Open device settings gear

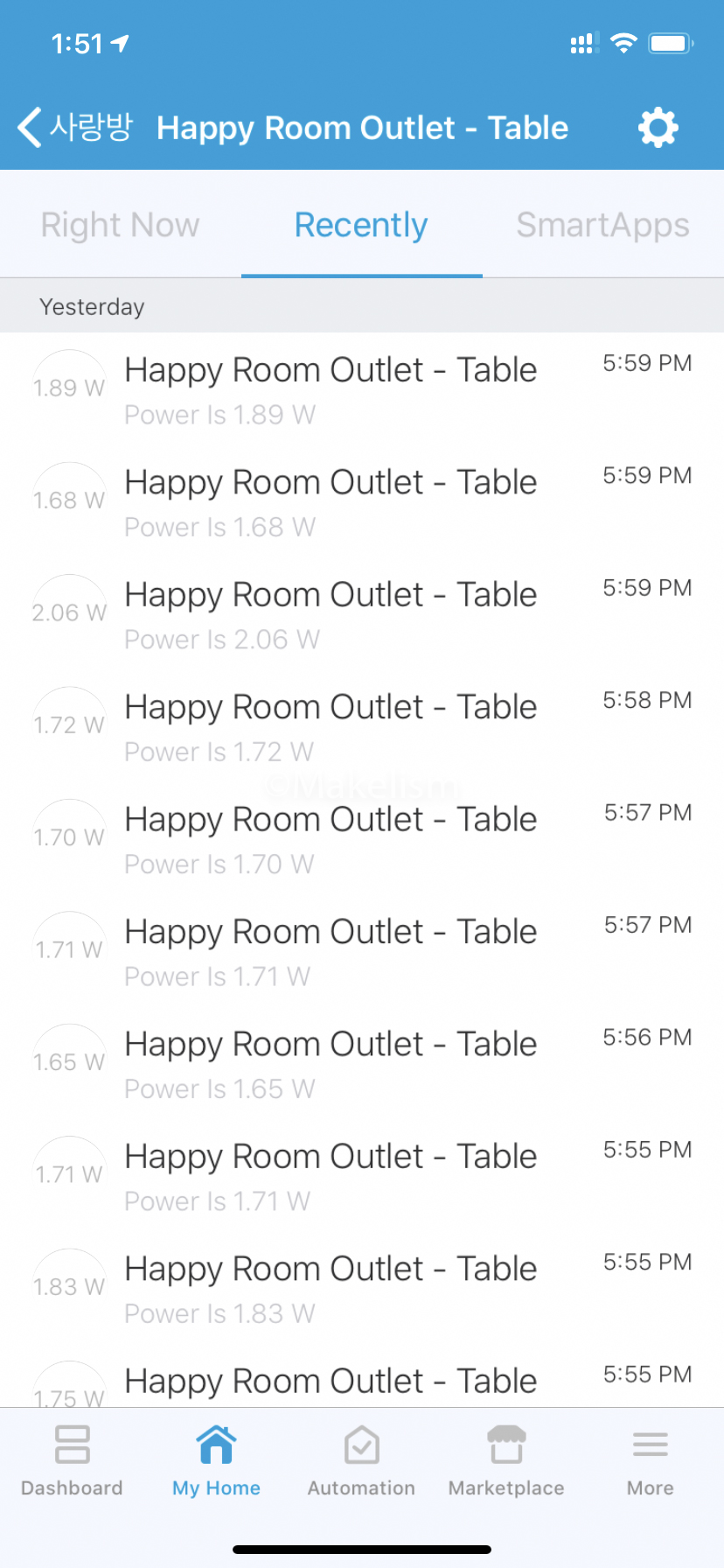[x=658, y=128]
